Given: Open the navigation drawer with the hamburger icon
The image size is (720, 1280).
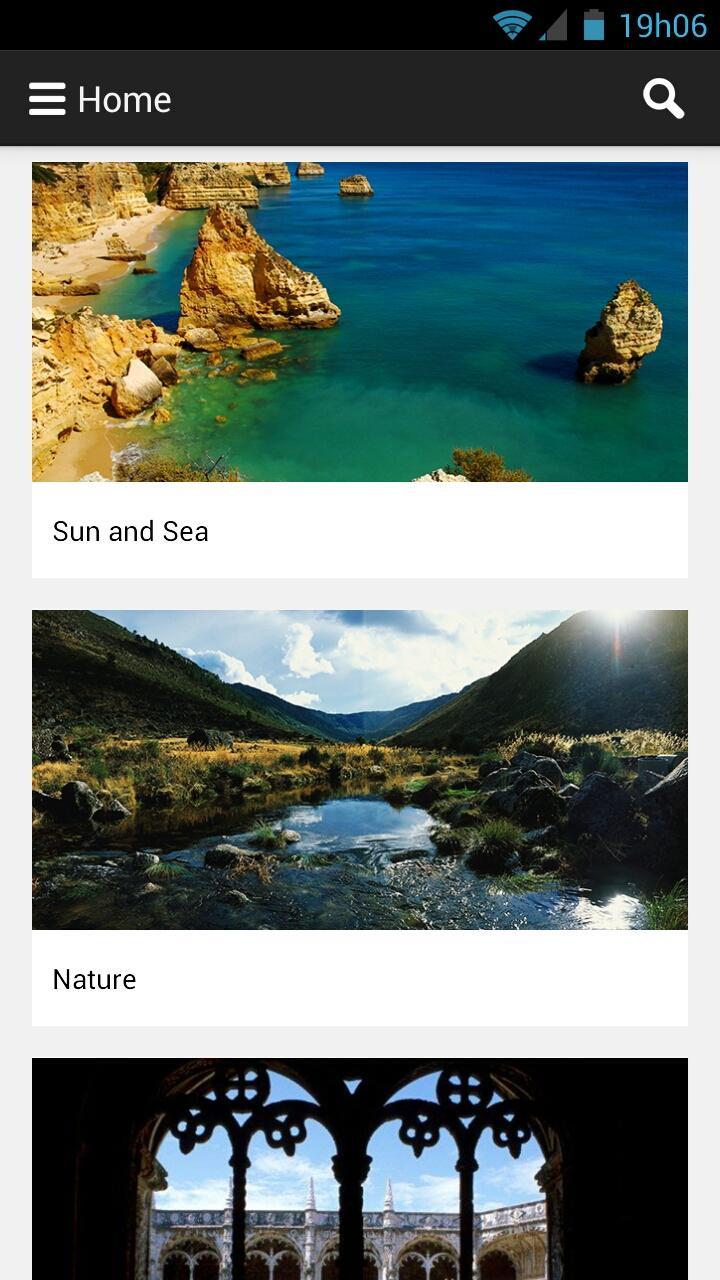Looking at the screenshot, I should (47, 98).
